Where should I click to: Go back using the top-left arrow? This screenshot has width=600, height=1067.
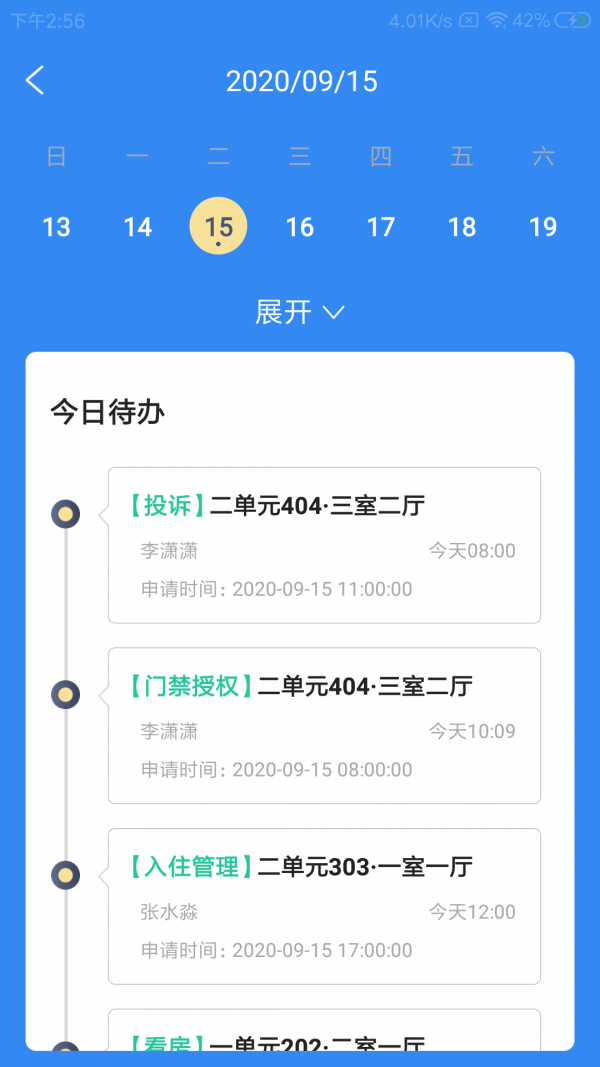coord(35,80)
